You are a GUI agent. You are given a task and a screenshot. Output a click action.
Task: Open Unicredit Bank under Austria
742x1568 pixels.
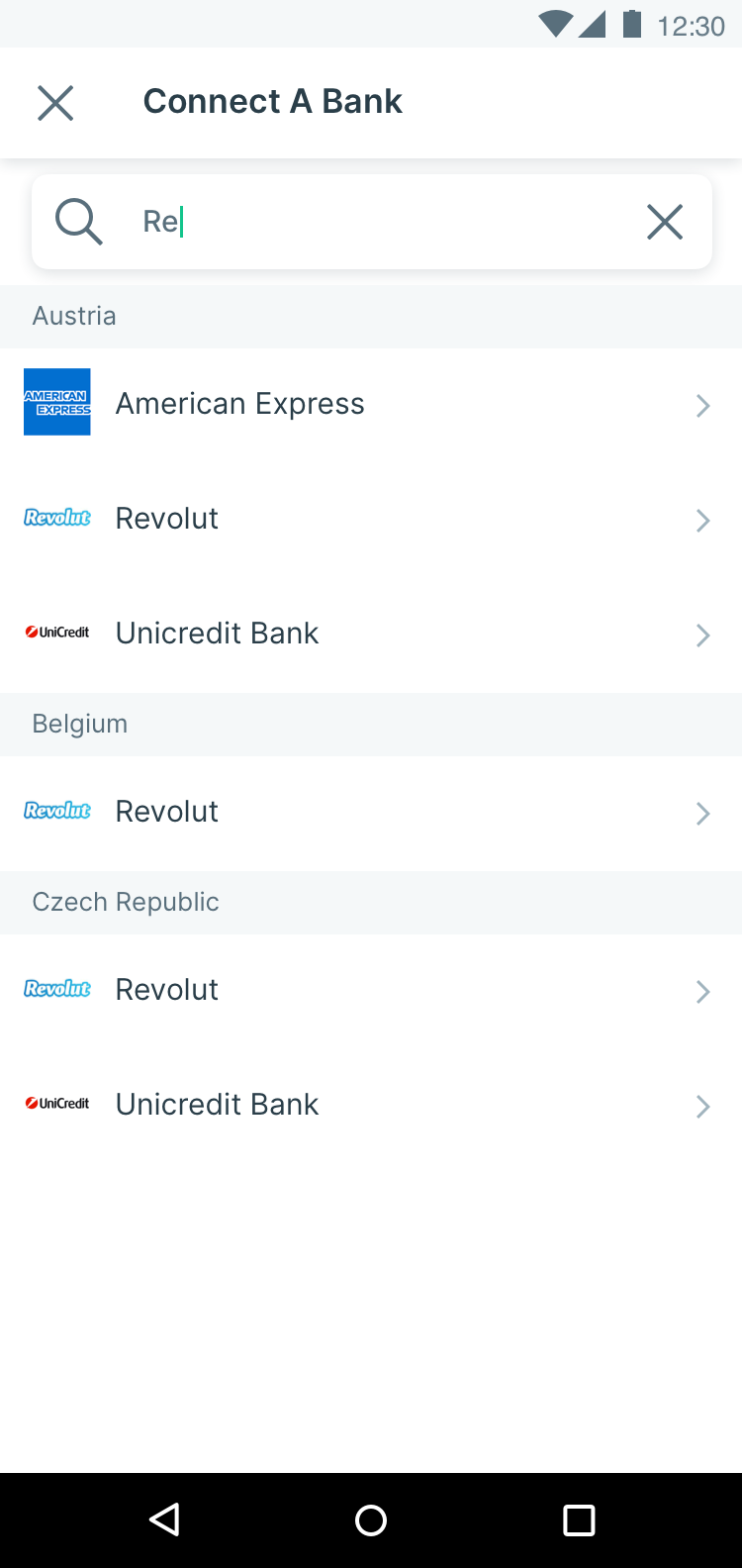[371, 634]
